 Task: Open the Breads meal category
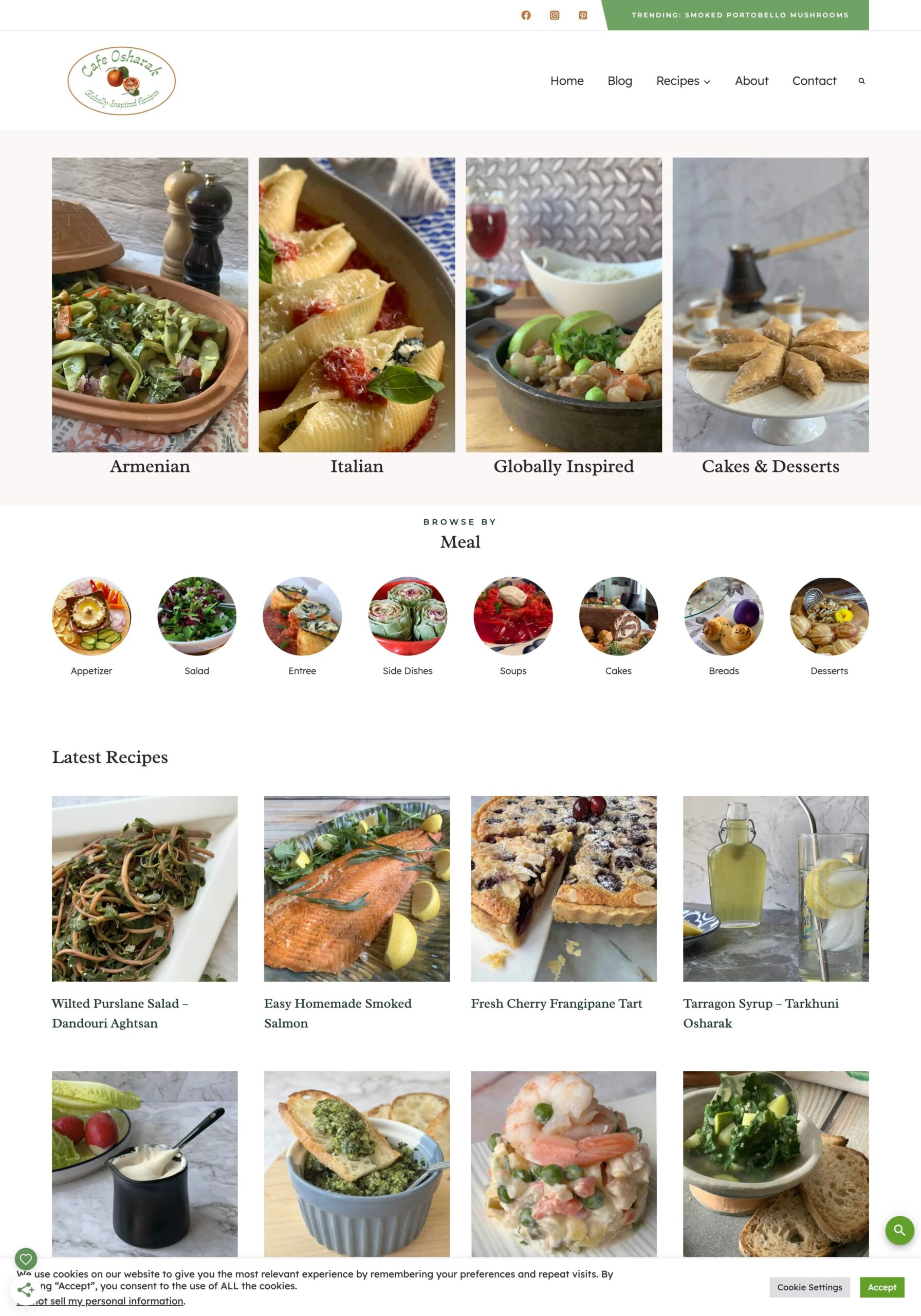pyautogui.click(x=723, y=616)
